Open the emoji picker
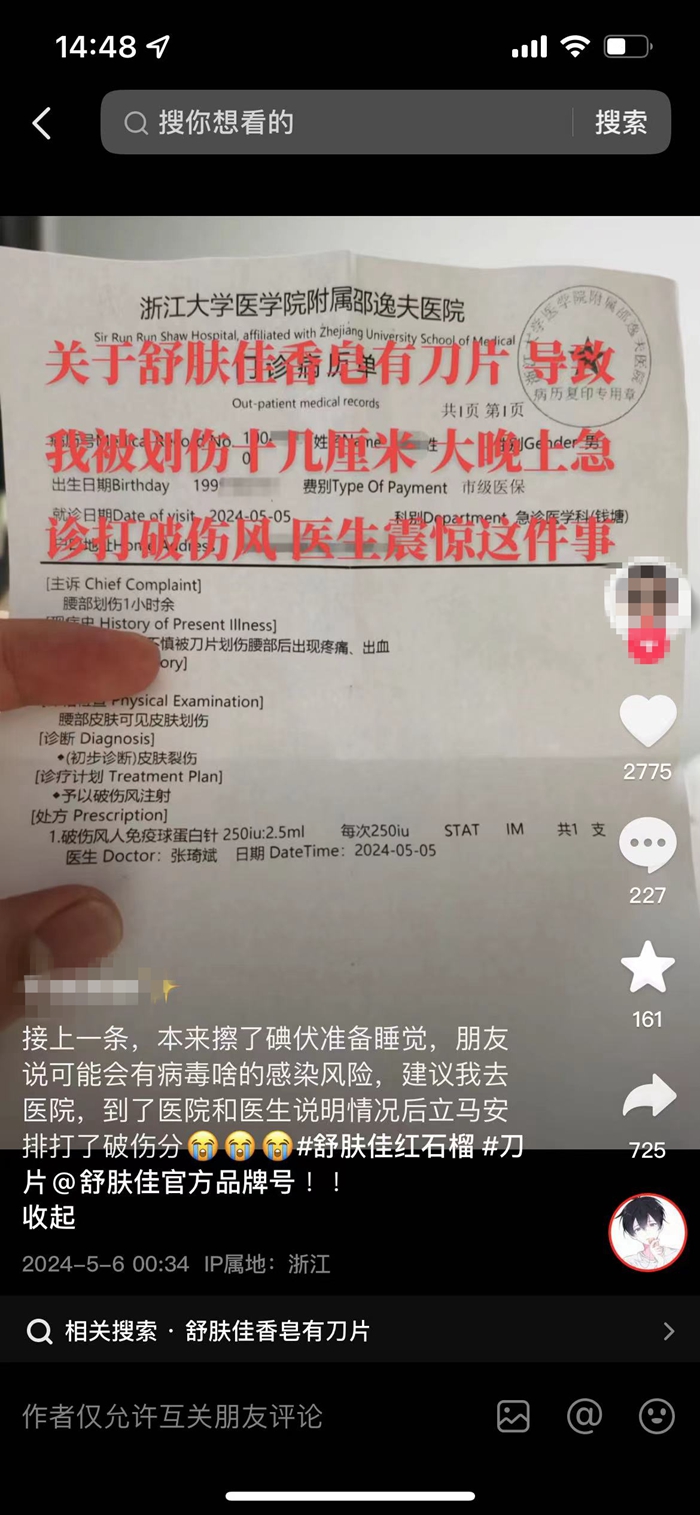 [x=657, y=1416]
